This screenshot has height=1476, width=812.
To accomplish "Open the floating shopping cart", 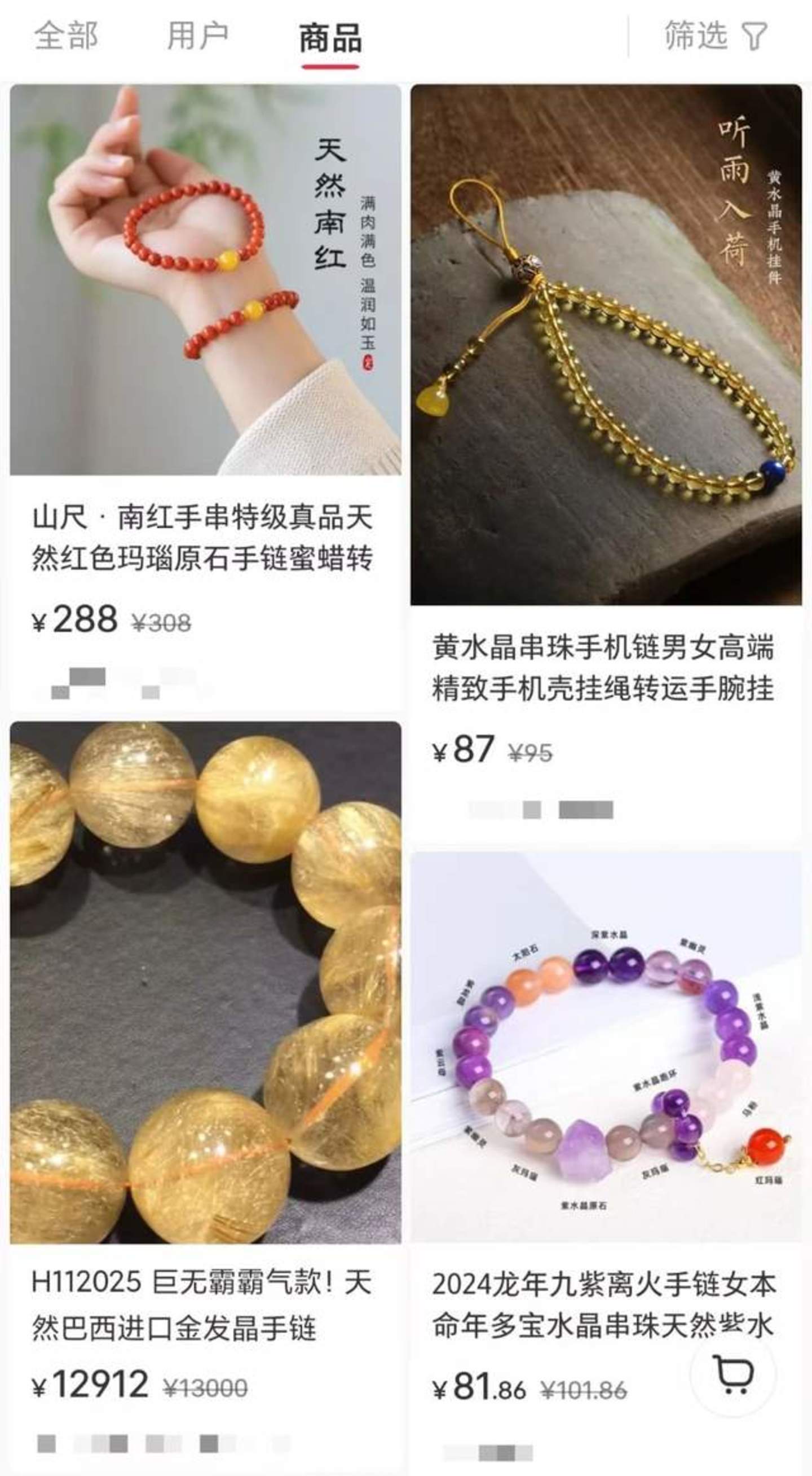I will [x=732, y=1374].
